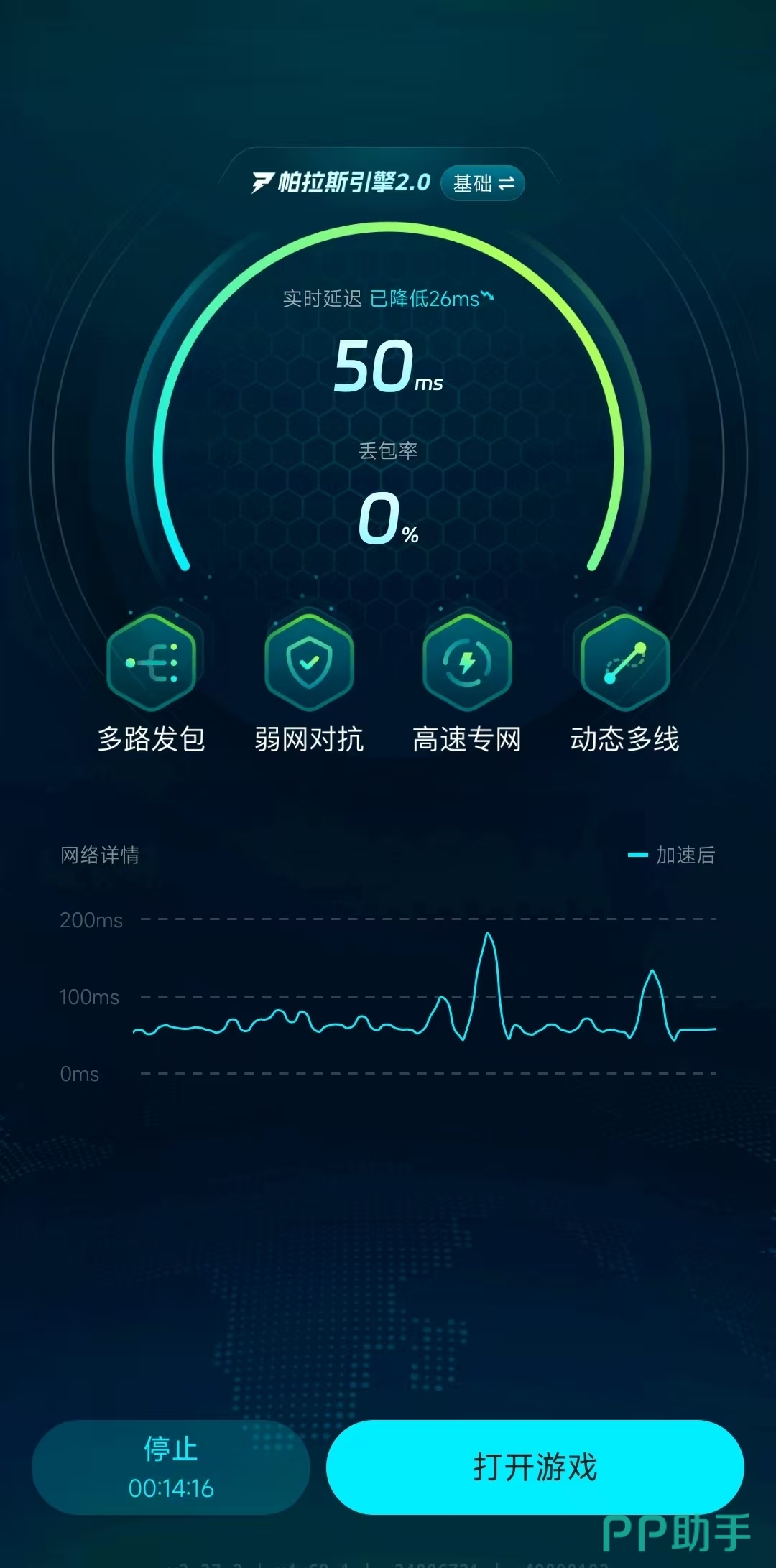Screen dimensions: 776x1568
Task: Launch the game via 打开游戏
Action: point(535,1467)
